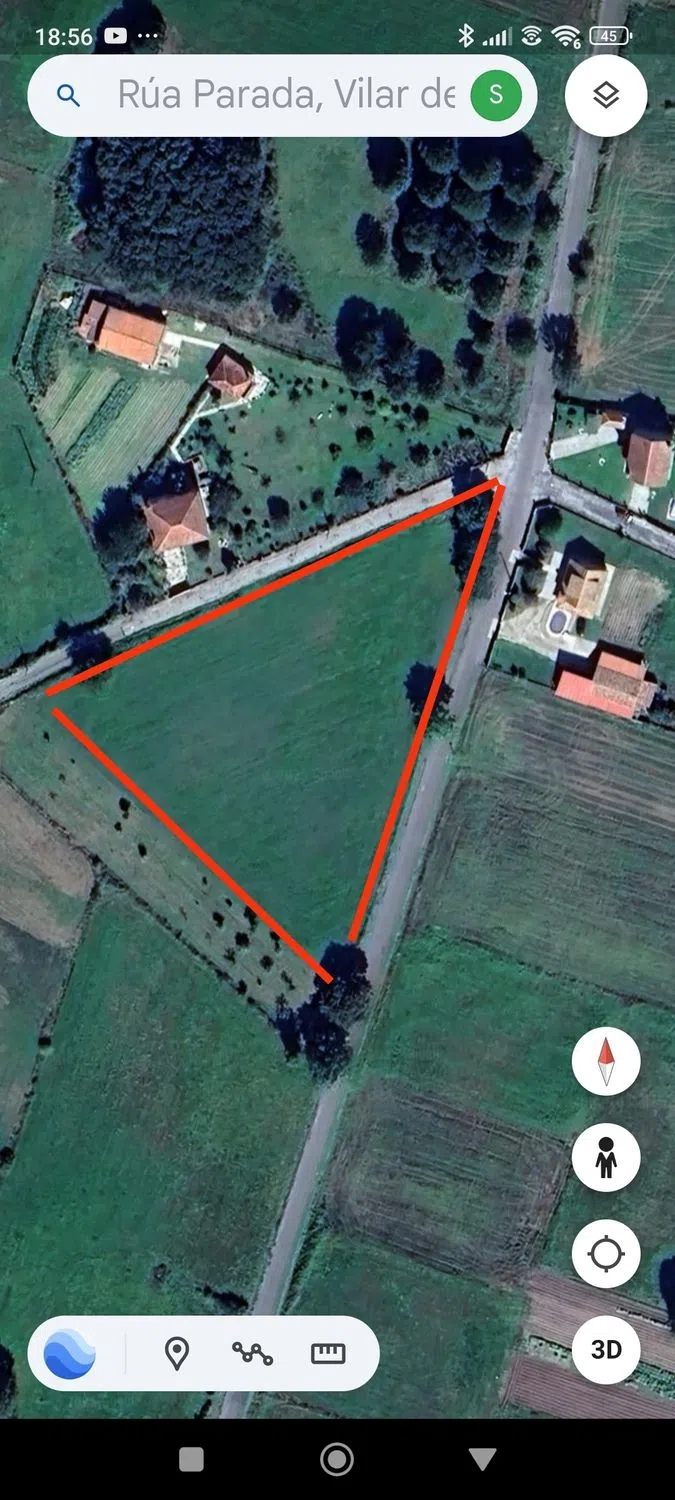The image size is (675, 1500).
Task: Open the measure ruler tool
Action: (x=328, y=1354)
